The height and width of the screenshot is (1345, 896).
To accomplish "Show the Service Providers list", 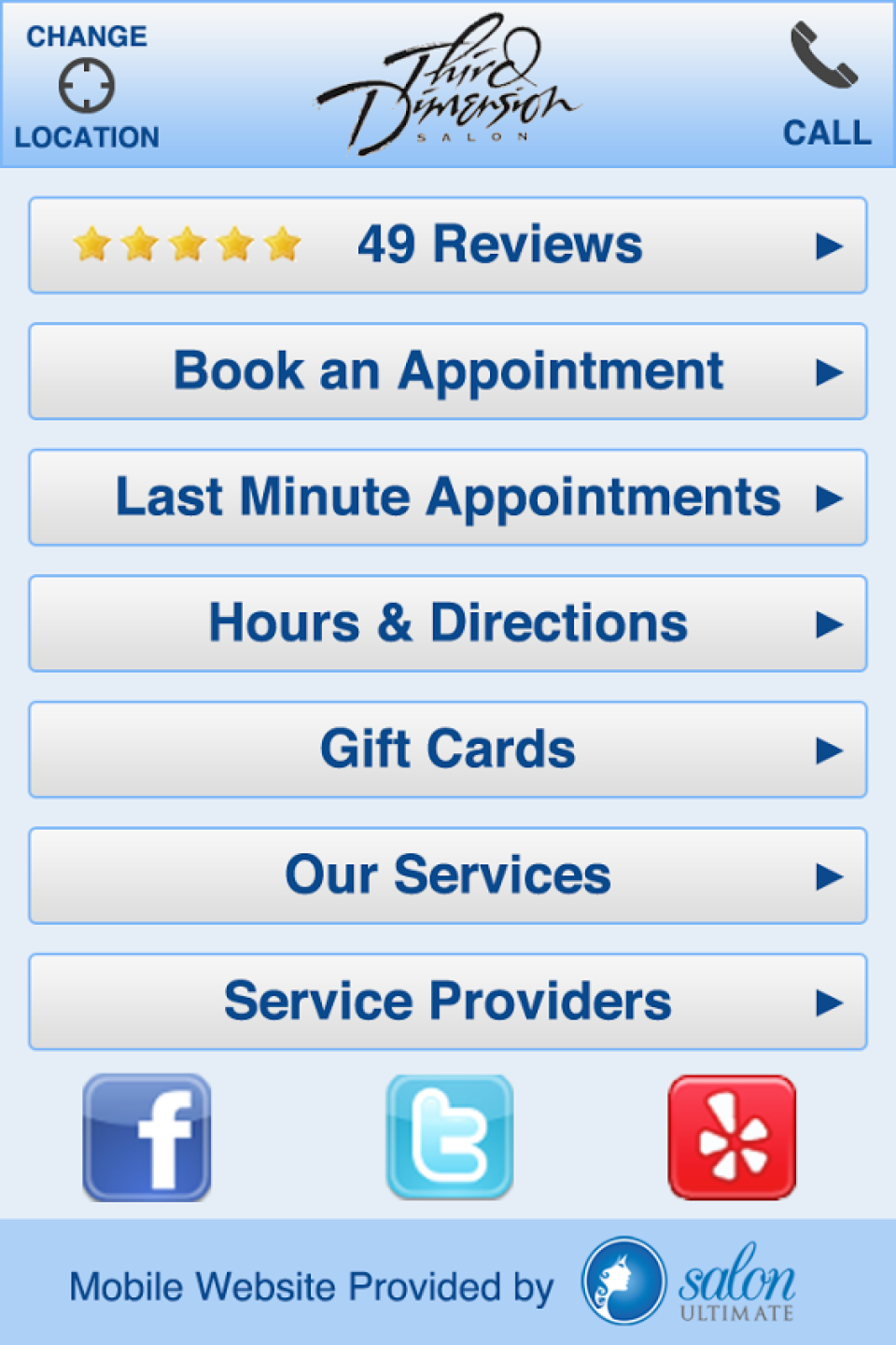I will tap(448, 1002).
